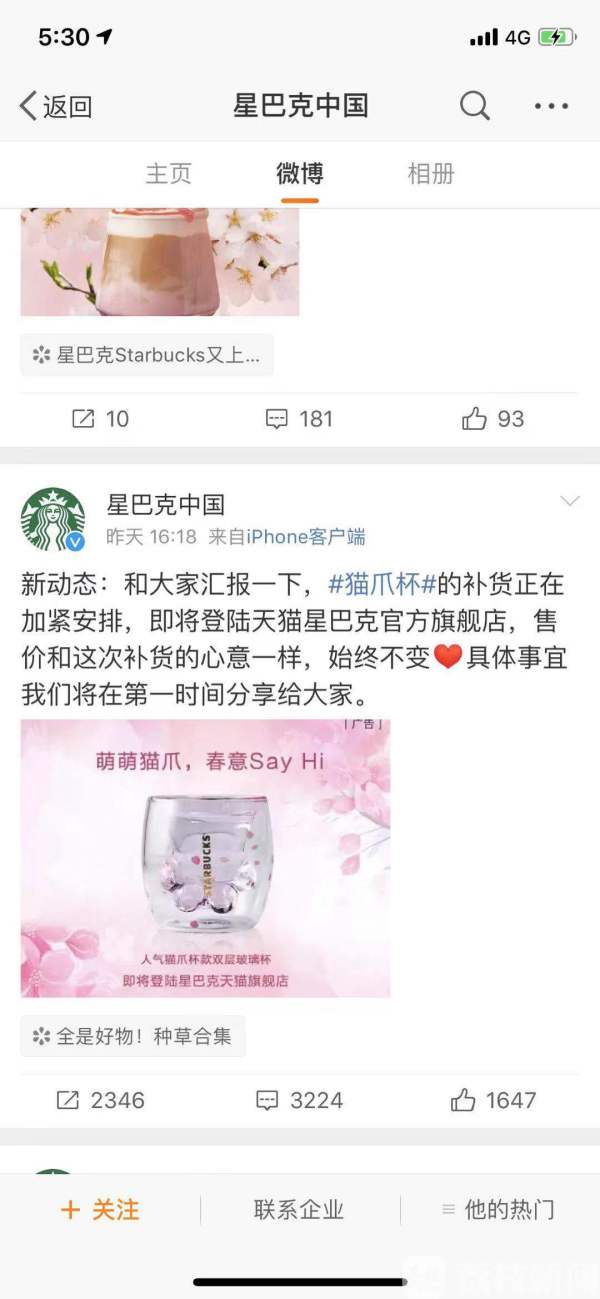
Task: Like the post with 93 likes
Action: tap(492, 419)
